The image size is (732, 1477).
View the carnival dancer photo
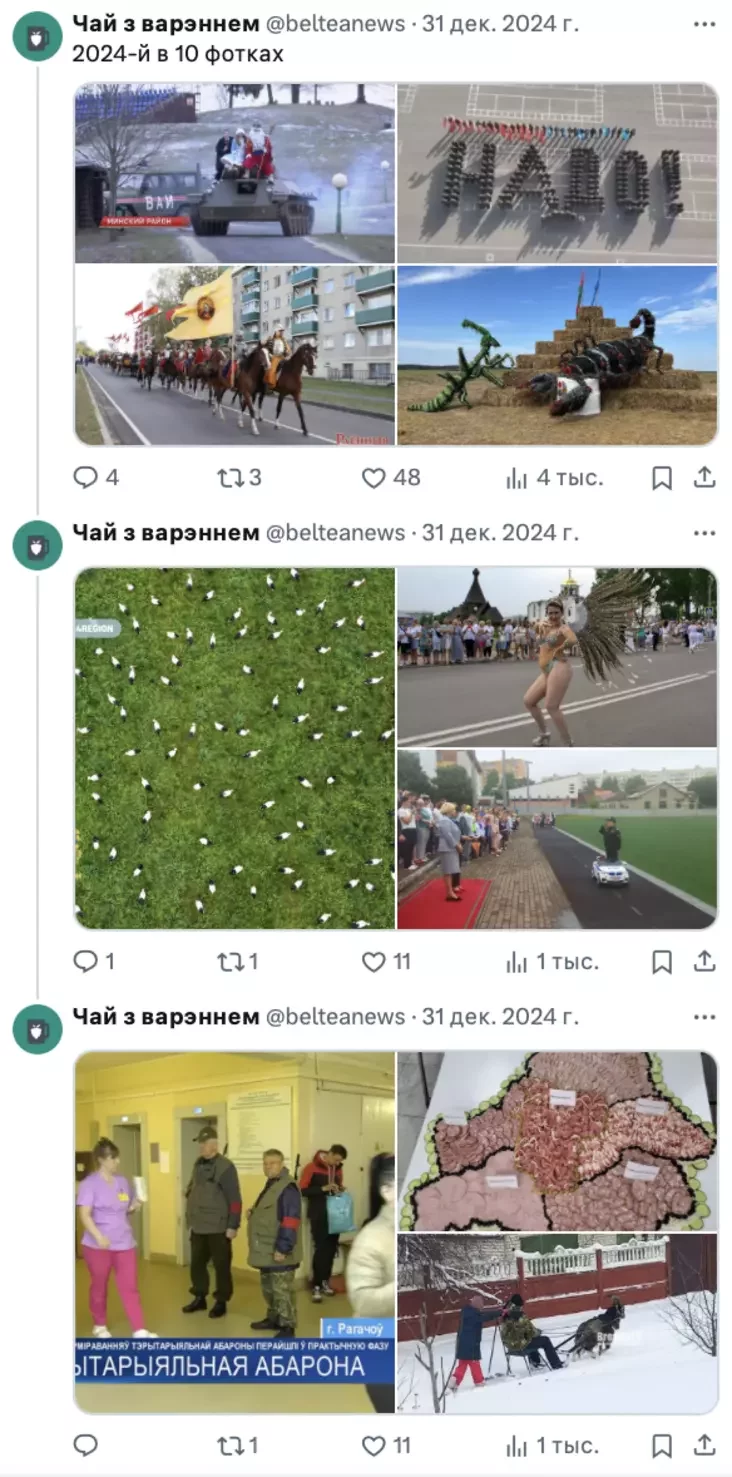tap(557, 657)
